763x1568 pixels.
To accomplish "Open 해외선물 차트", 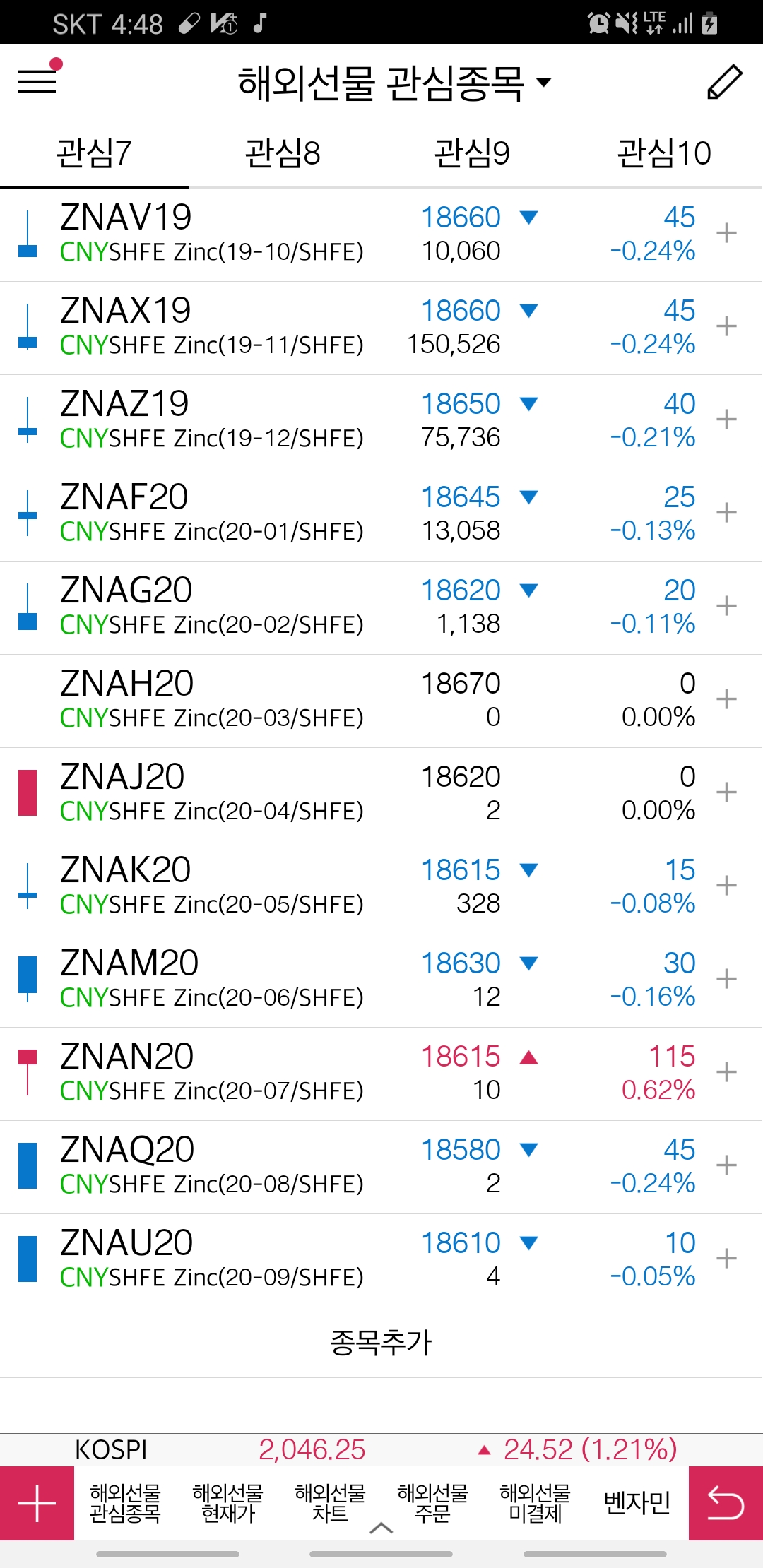I will coord(330,1503).
